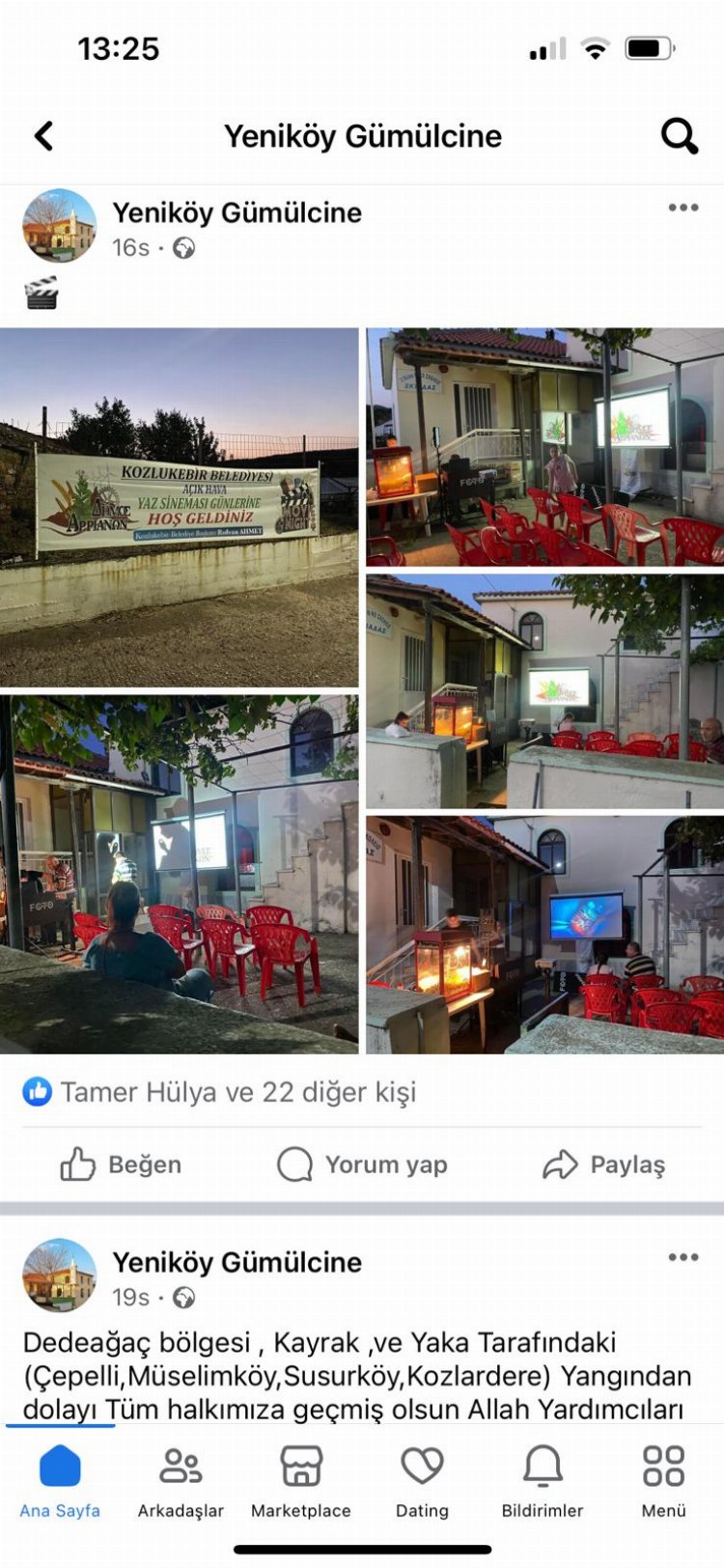Open overflow menu on the 19s post
The image size is (724, 1568).
click(x=682, y=1257)
